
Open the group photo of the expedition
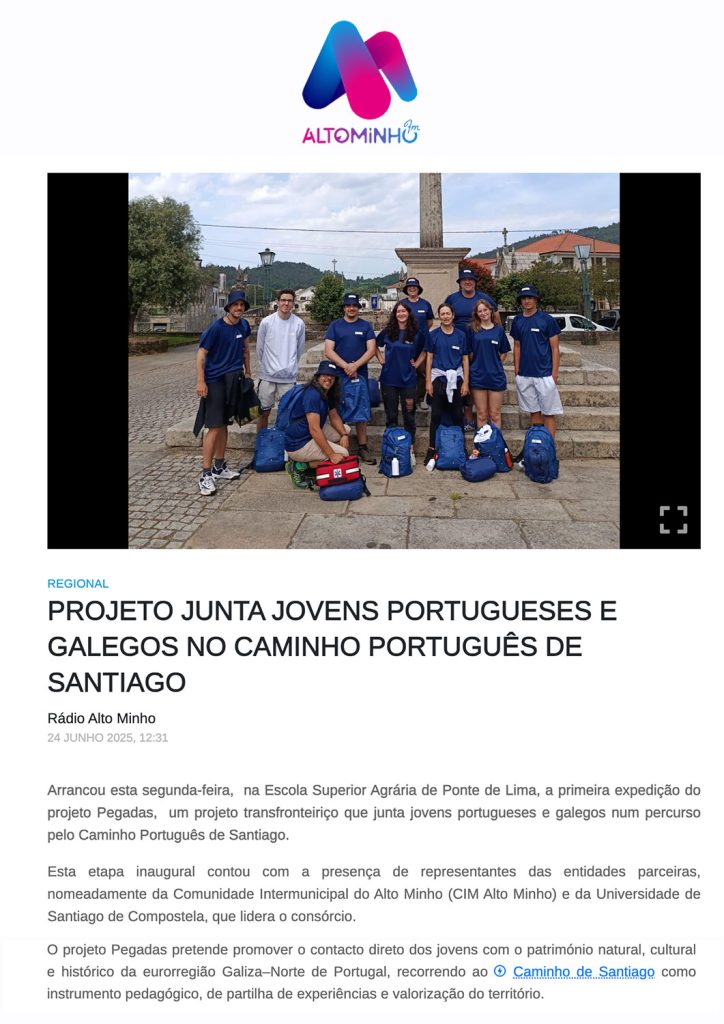373,360
